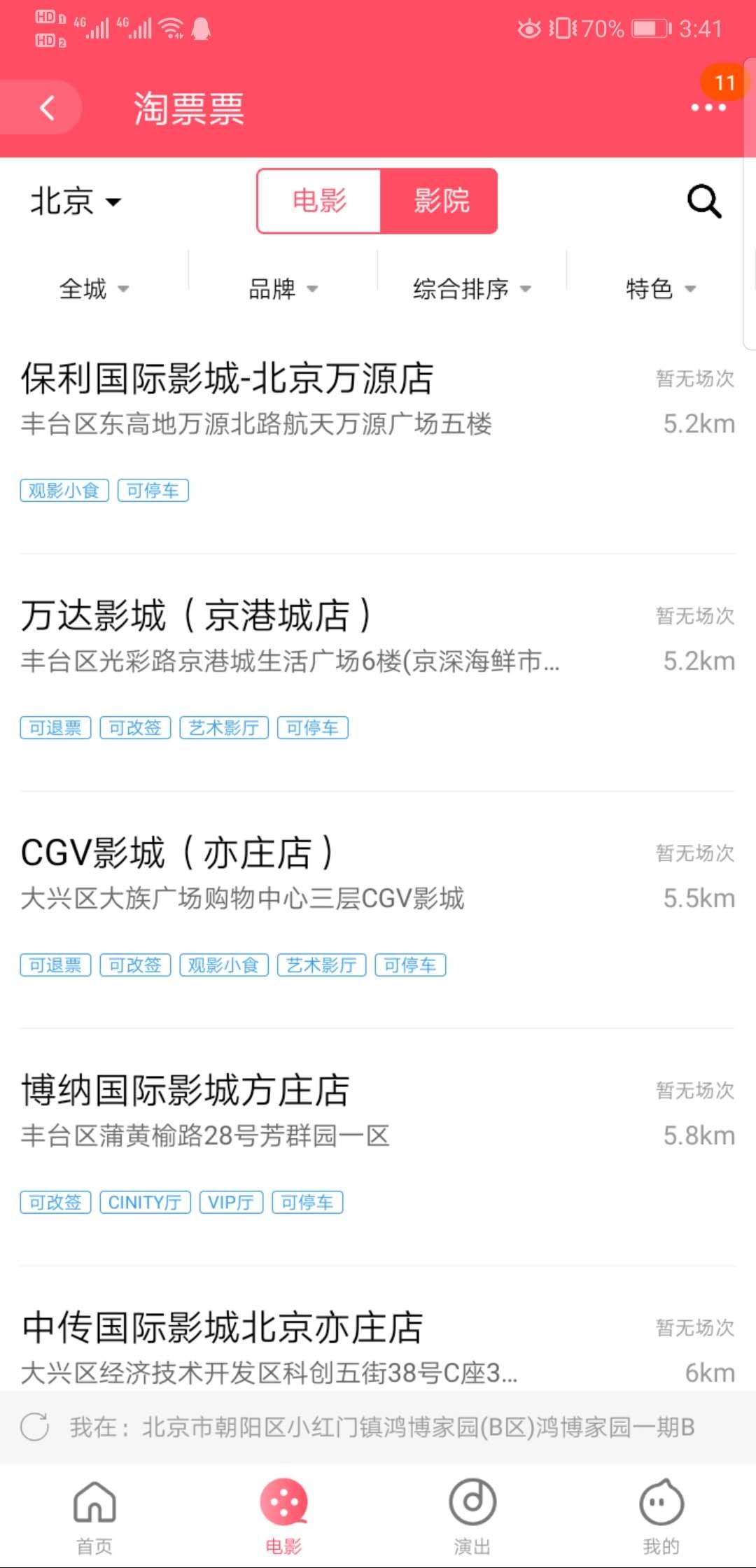Open search on the cinema list

(x=703, y=201)
